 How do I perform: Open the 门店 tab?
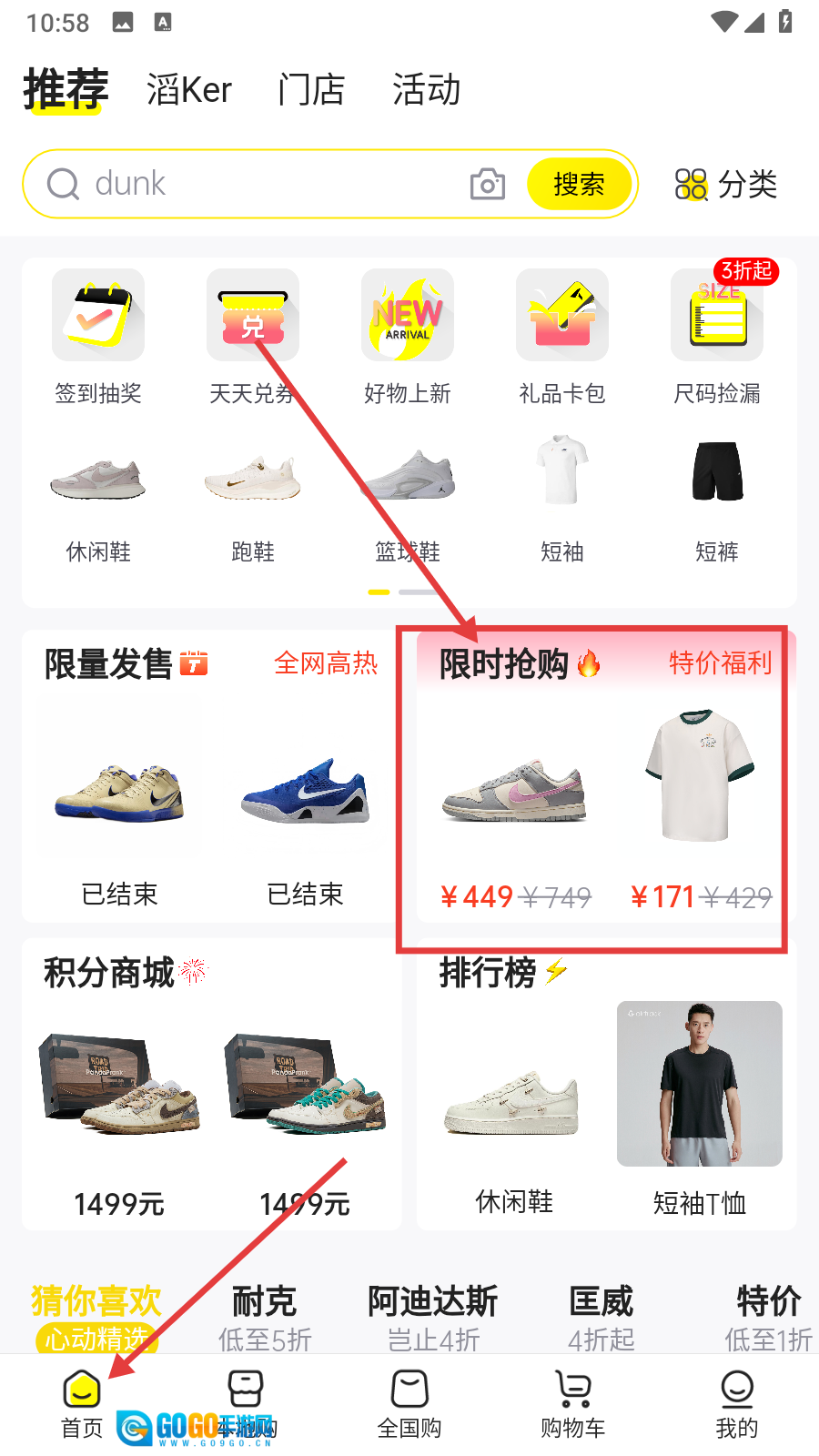click(311, 90)
